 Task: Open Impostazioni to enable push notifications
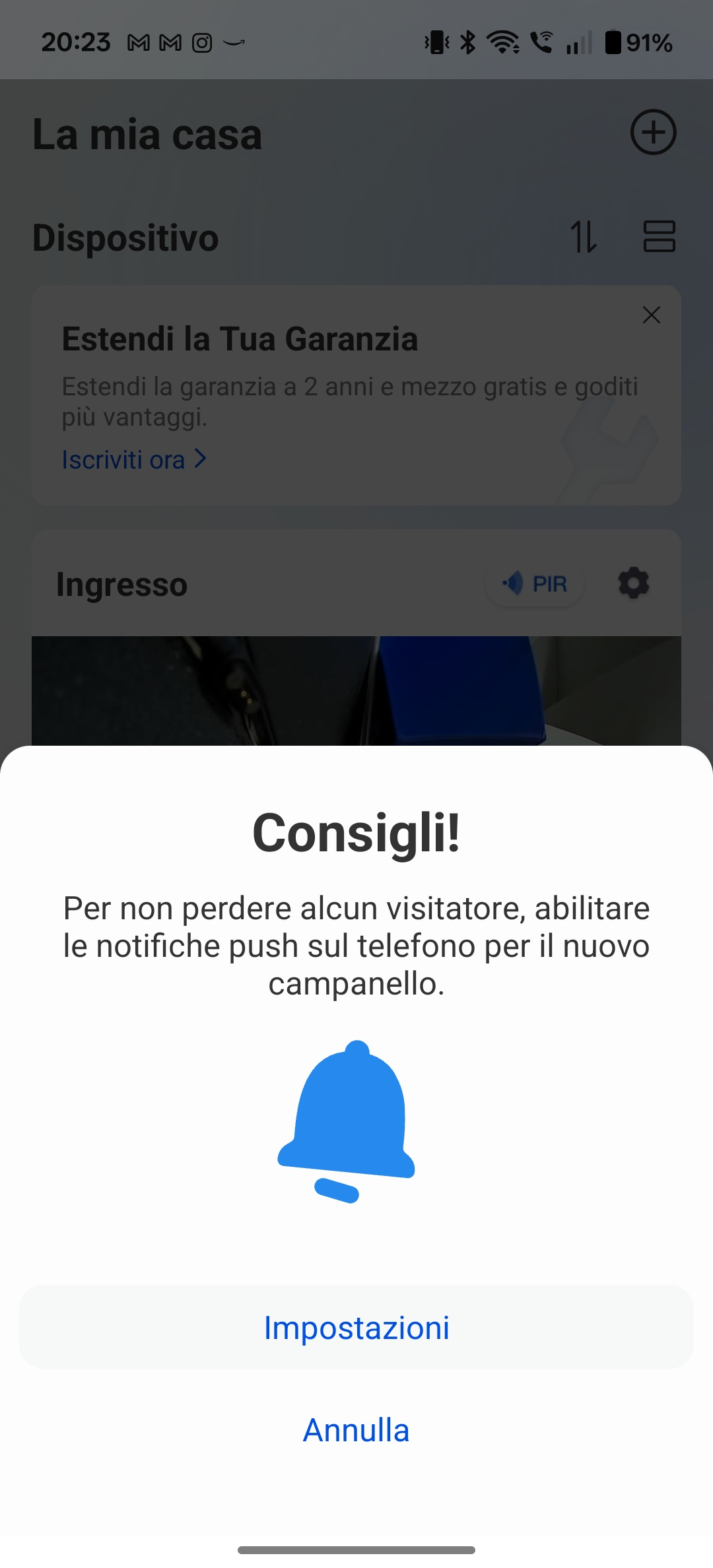point(356,1327)
